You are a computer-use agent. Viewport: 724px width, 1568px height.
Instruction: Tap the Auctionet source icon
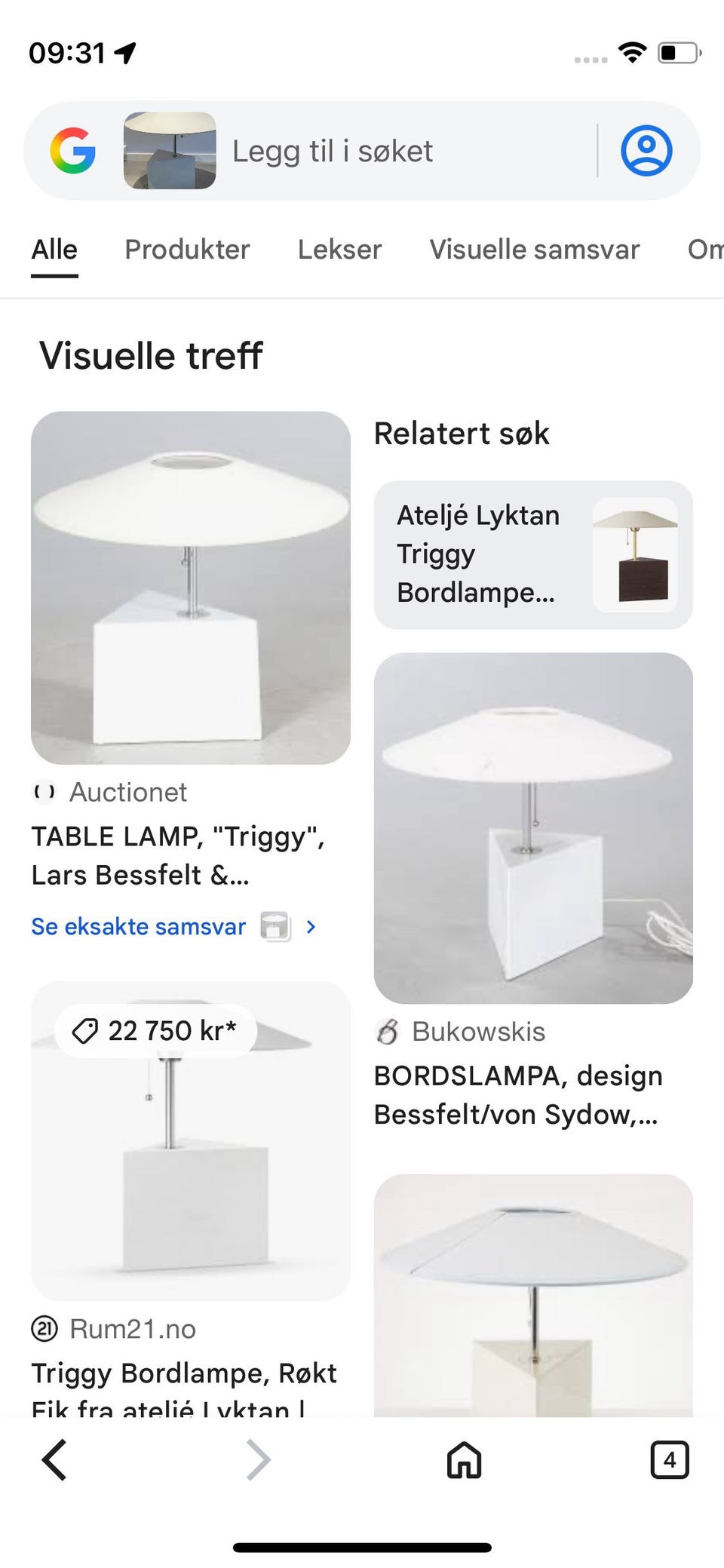45,793
